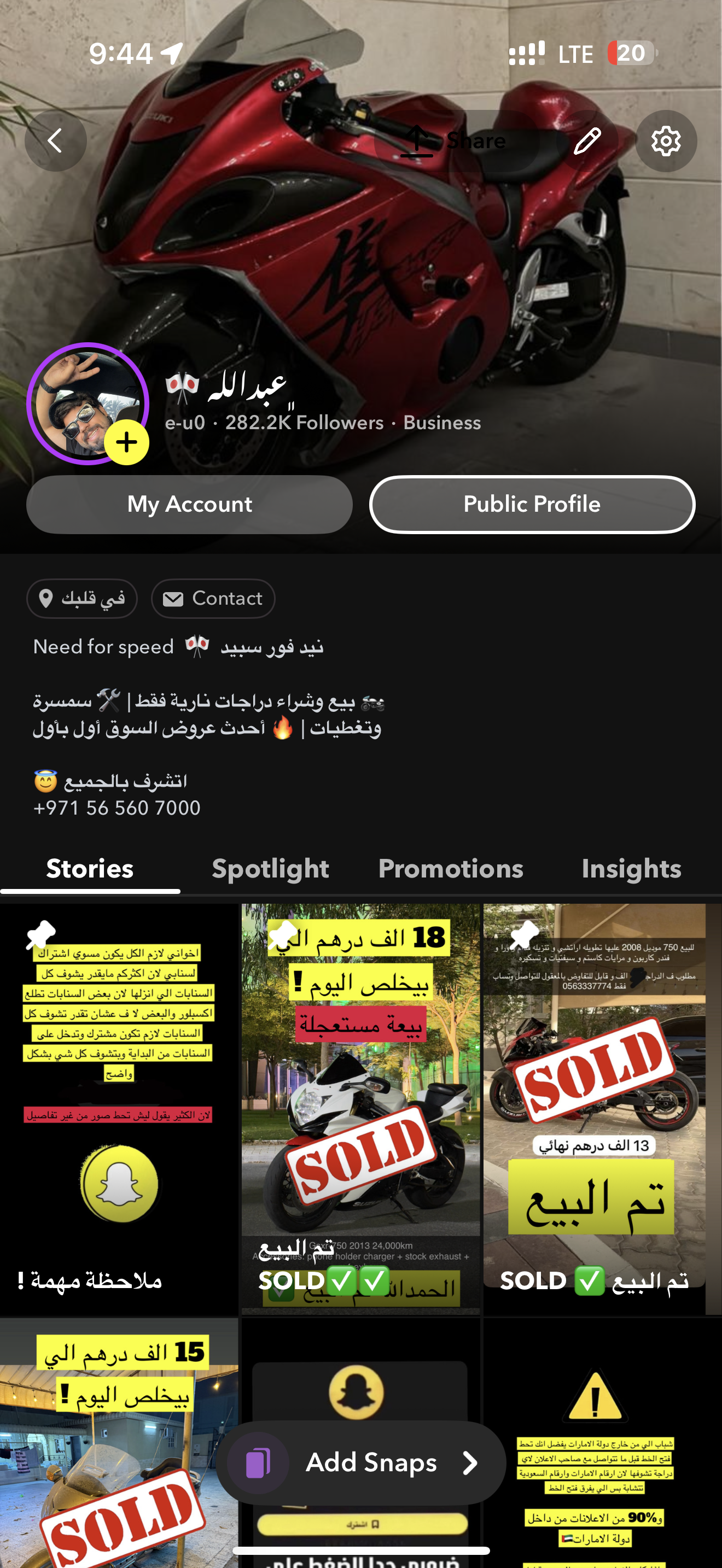Open the location chip في قلبك
The width and height of the screenshot is (722, 1568).
point(81,598)
